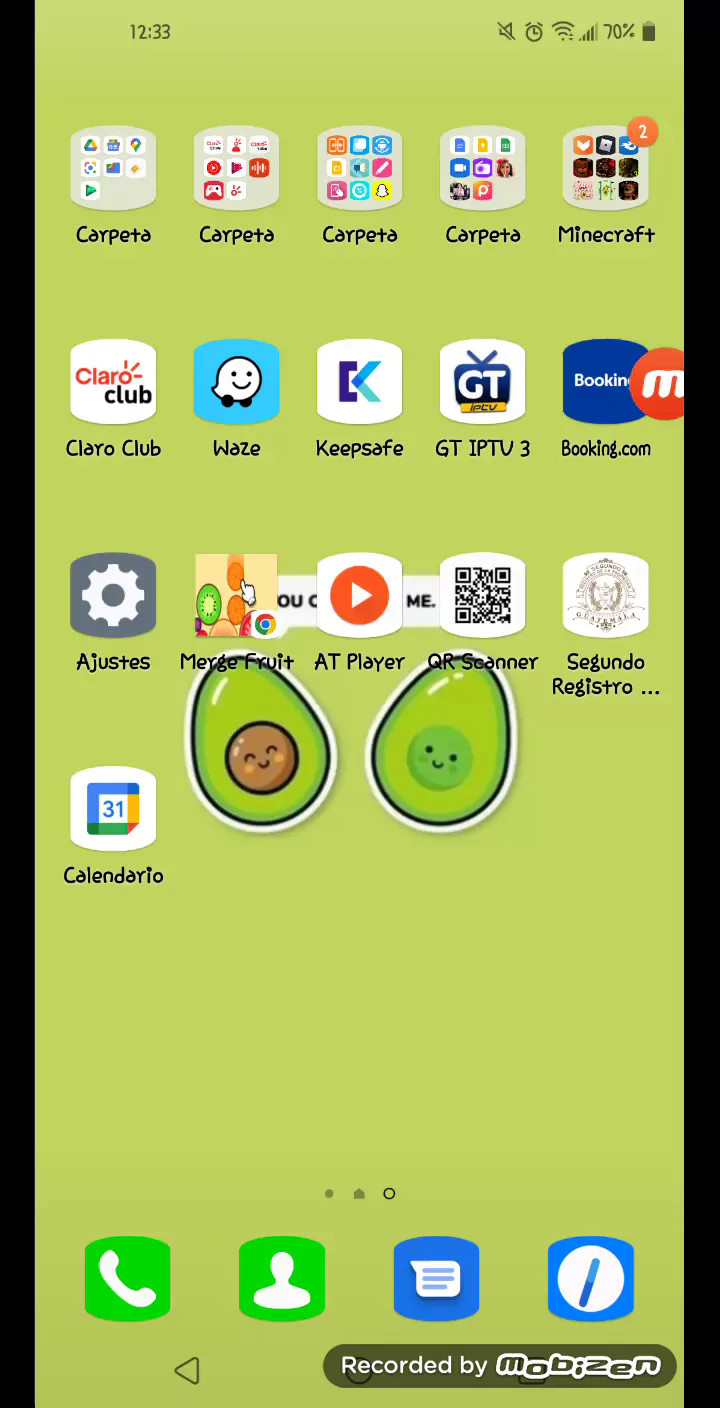Open the Booking.com app
This screenshot has height=1408, width=720.
(x=600, y=383)
